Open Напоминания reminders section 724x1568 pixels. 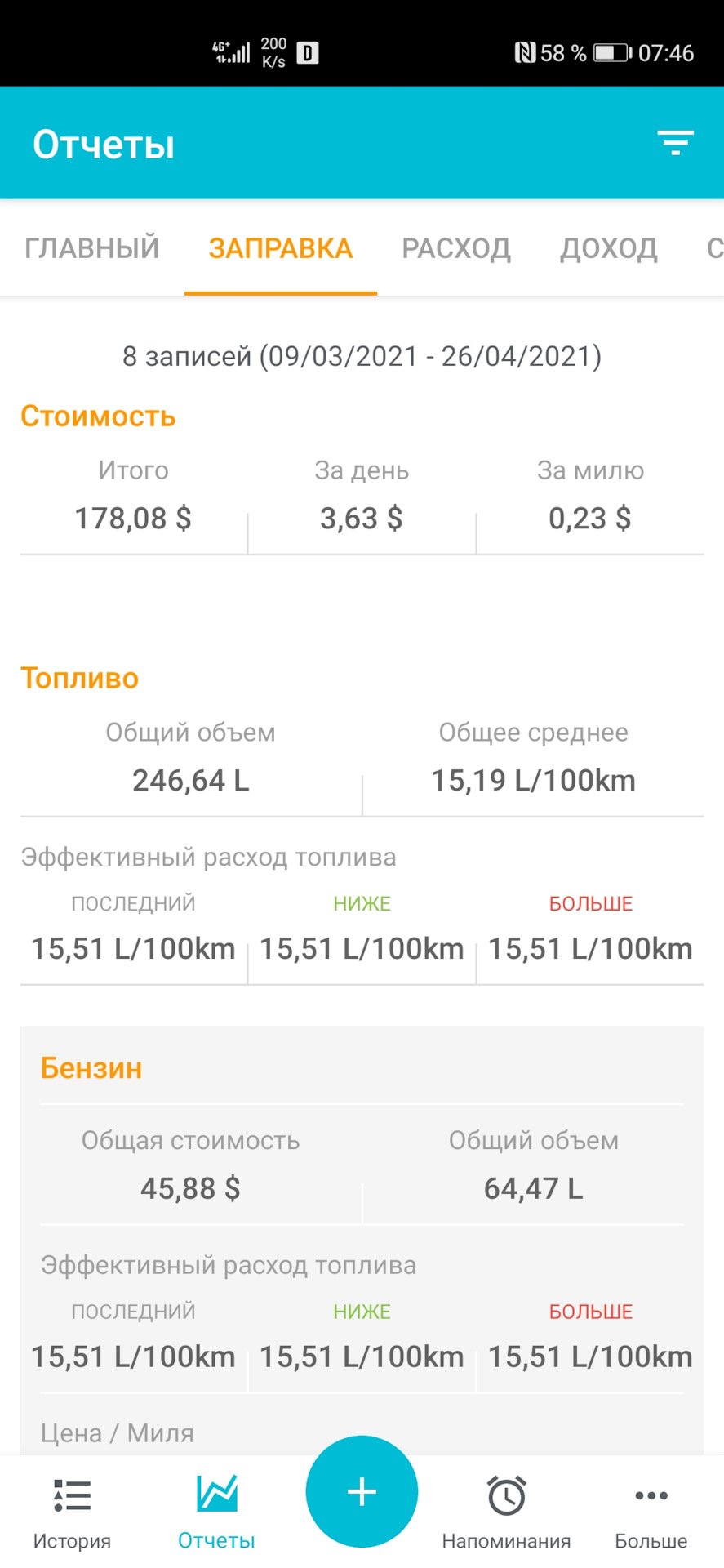[x=506, y=1512]
